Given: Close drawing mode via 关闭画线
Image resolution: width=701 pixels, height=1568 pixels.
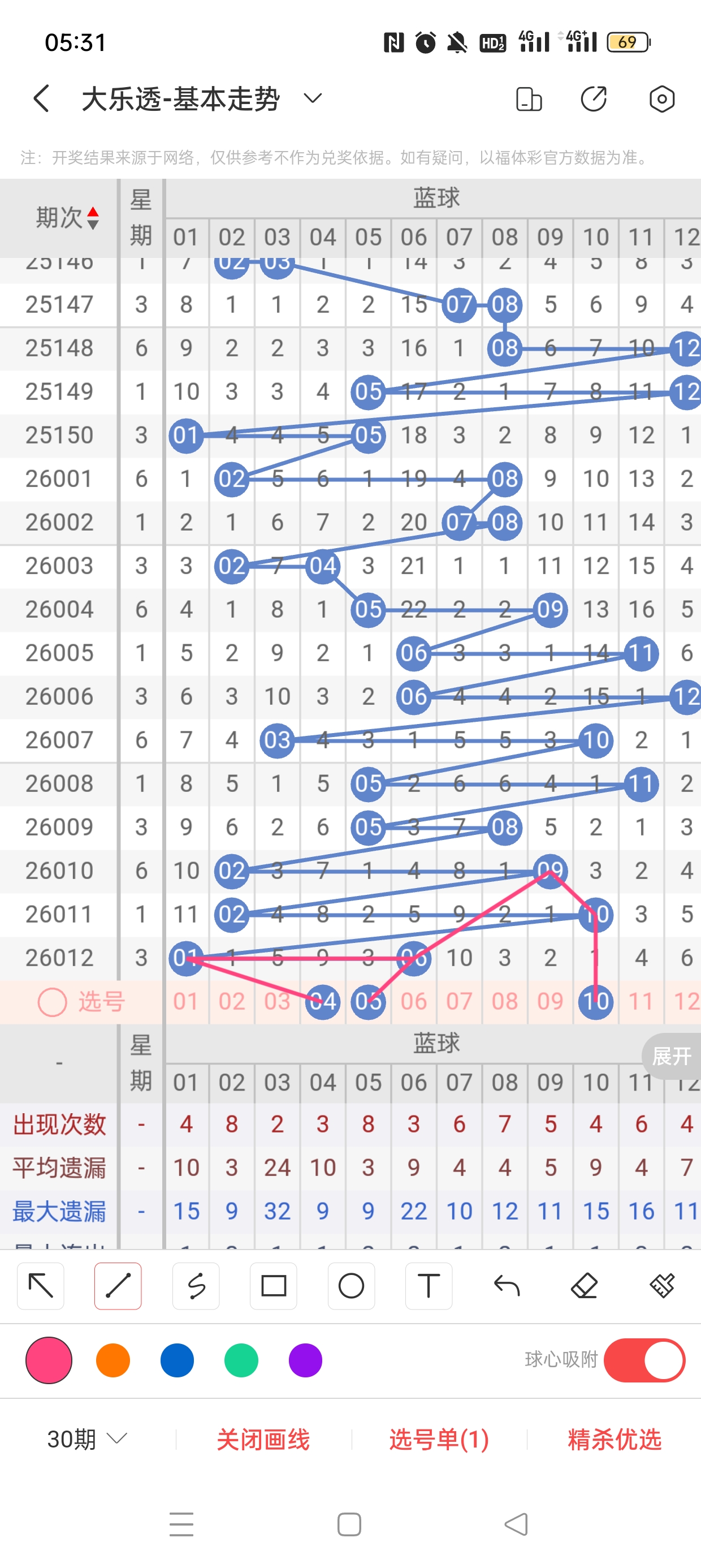Looking at the screenshot, I should 263,1439.
